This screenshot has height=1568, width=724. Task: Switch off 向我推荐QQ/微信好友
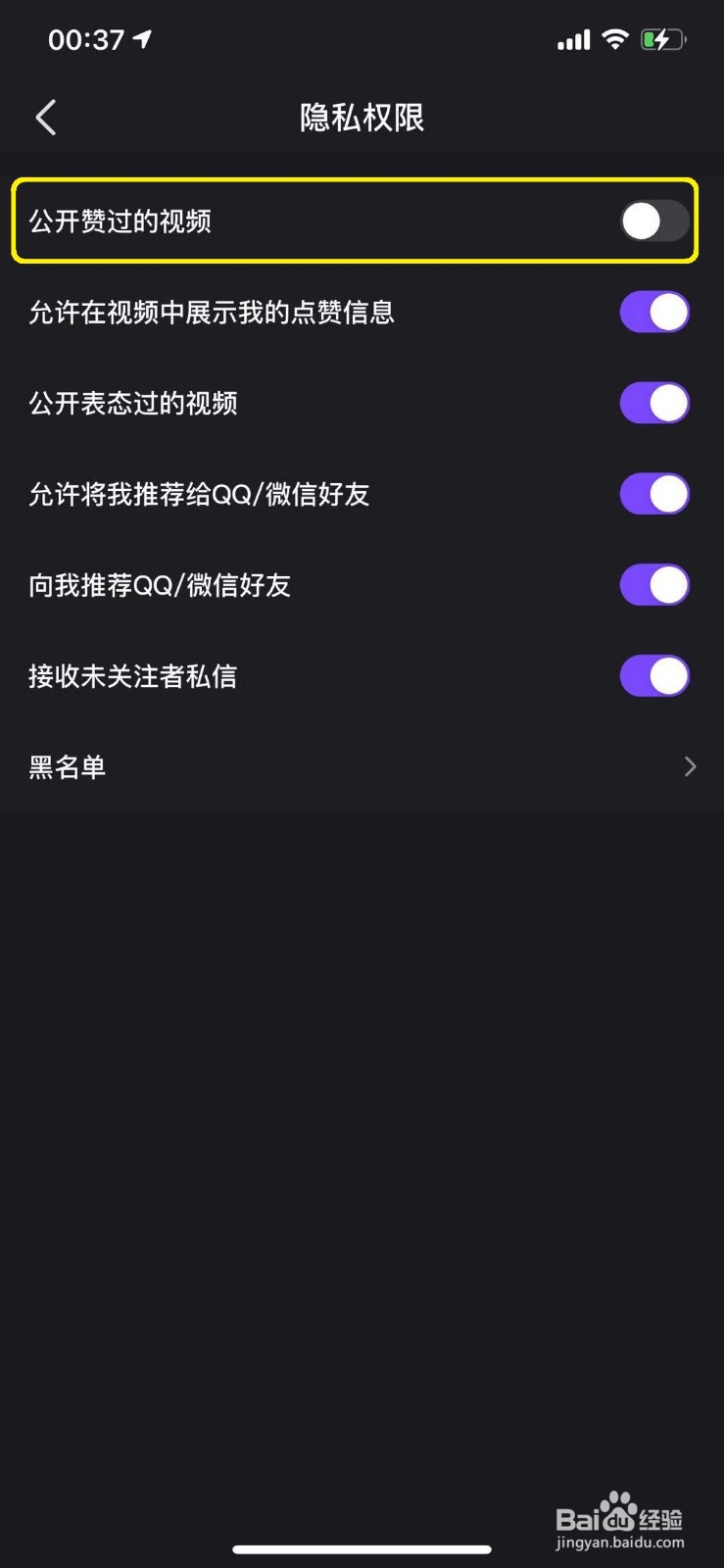[x=654, y=586]
